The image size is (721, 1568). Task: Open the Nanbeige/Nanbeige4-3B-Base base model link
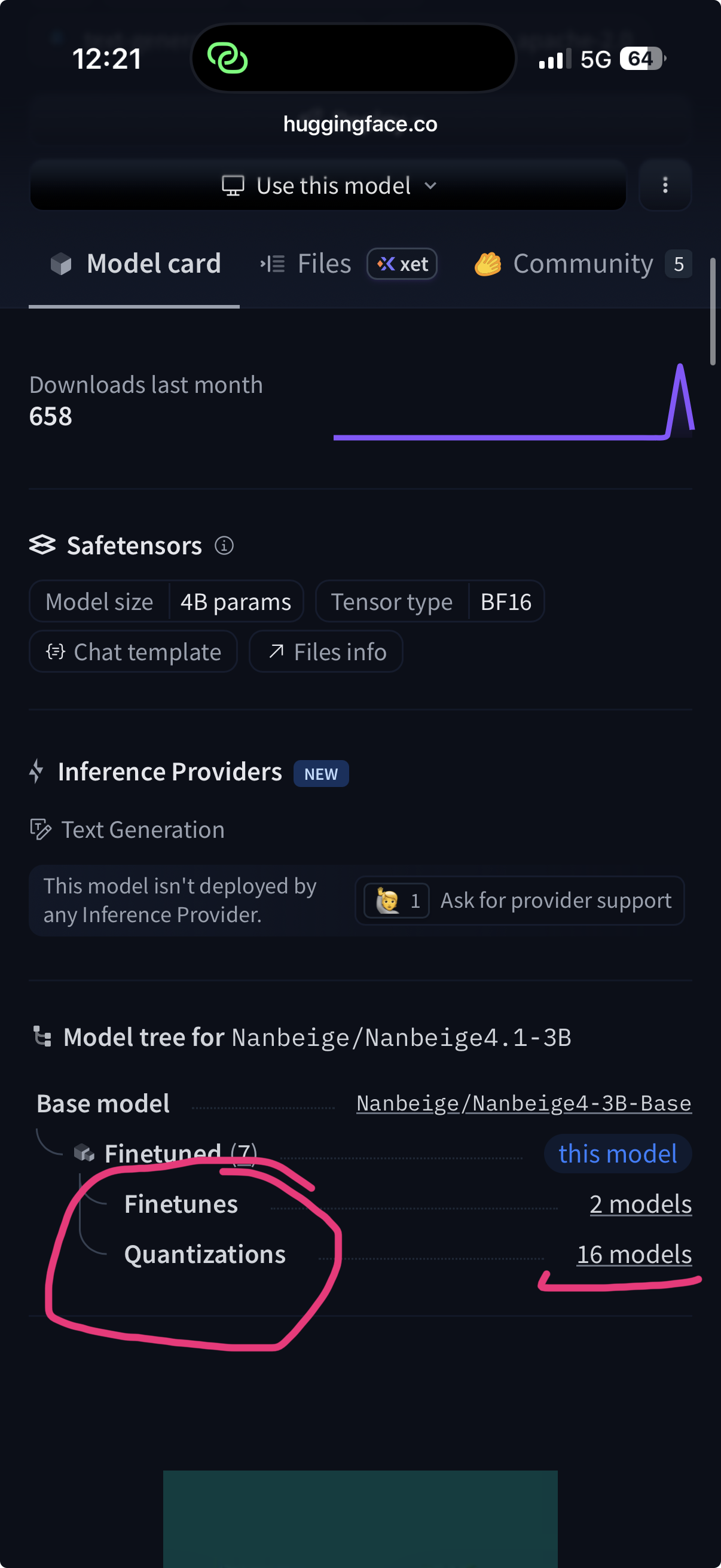[523, 1103]
